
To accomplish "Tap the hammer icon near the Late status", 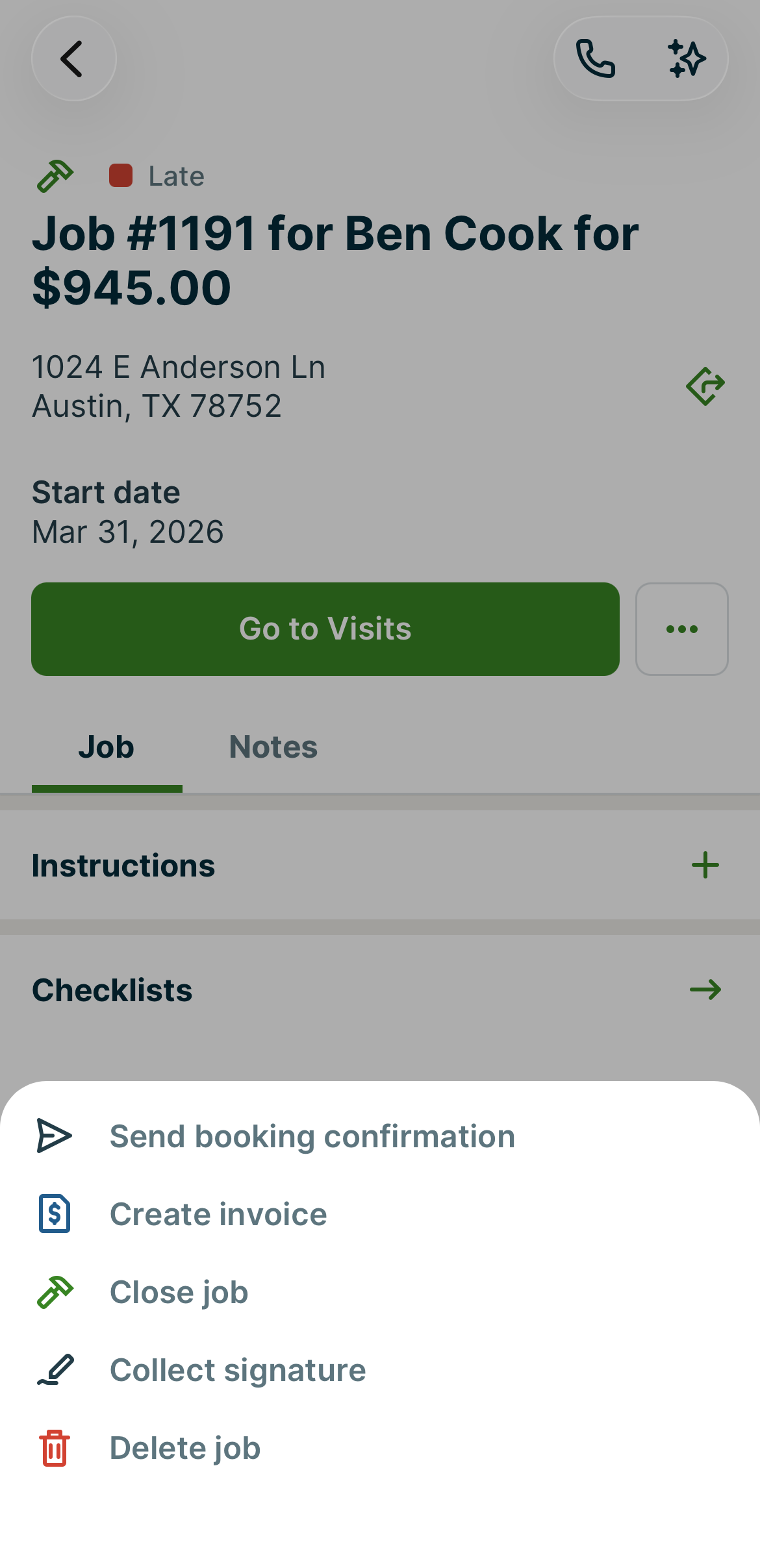I will (x=55, y=175).
